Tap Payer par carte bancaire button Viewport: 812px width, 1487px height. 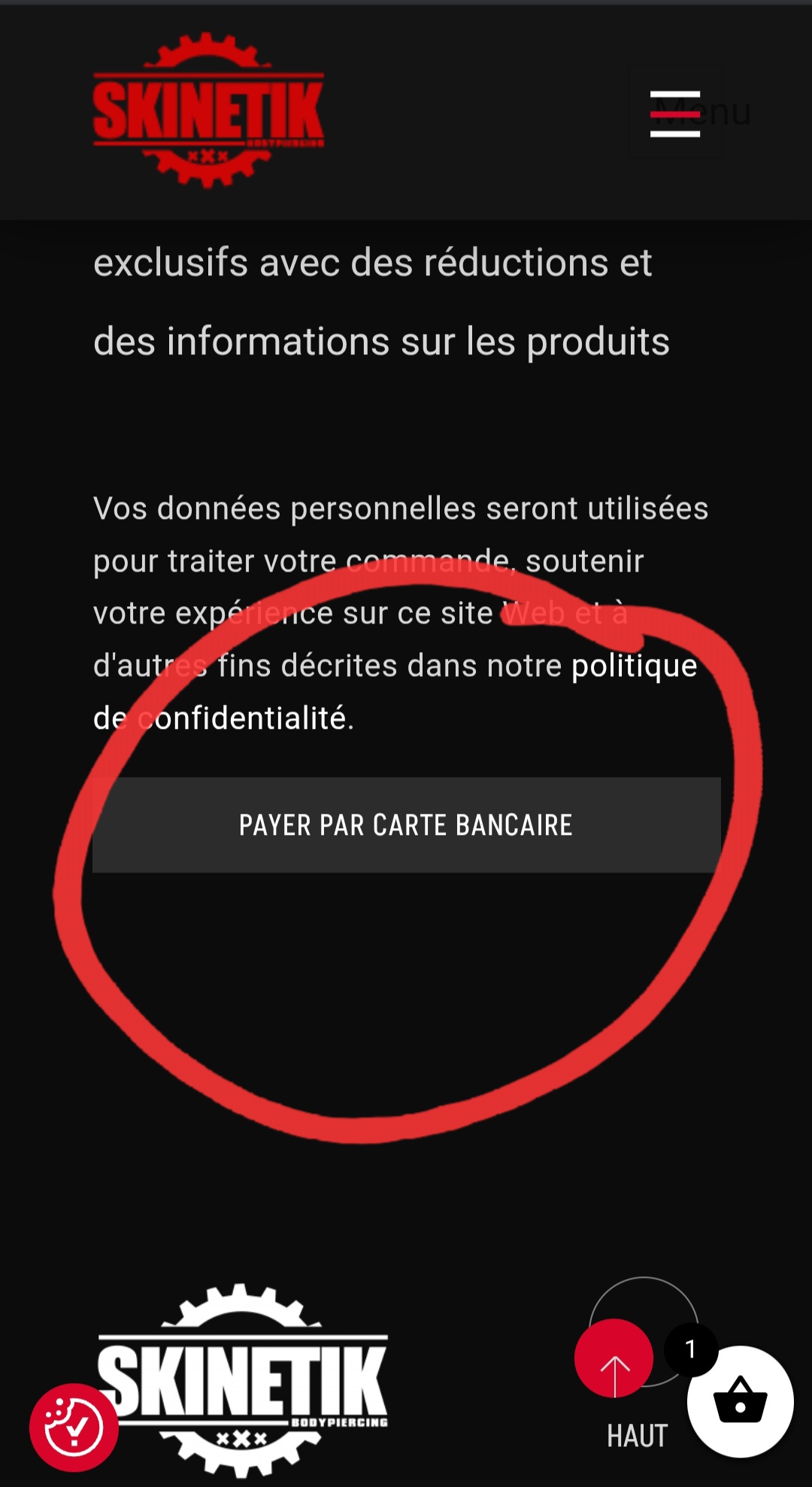coord(406,824)
